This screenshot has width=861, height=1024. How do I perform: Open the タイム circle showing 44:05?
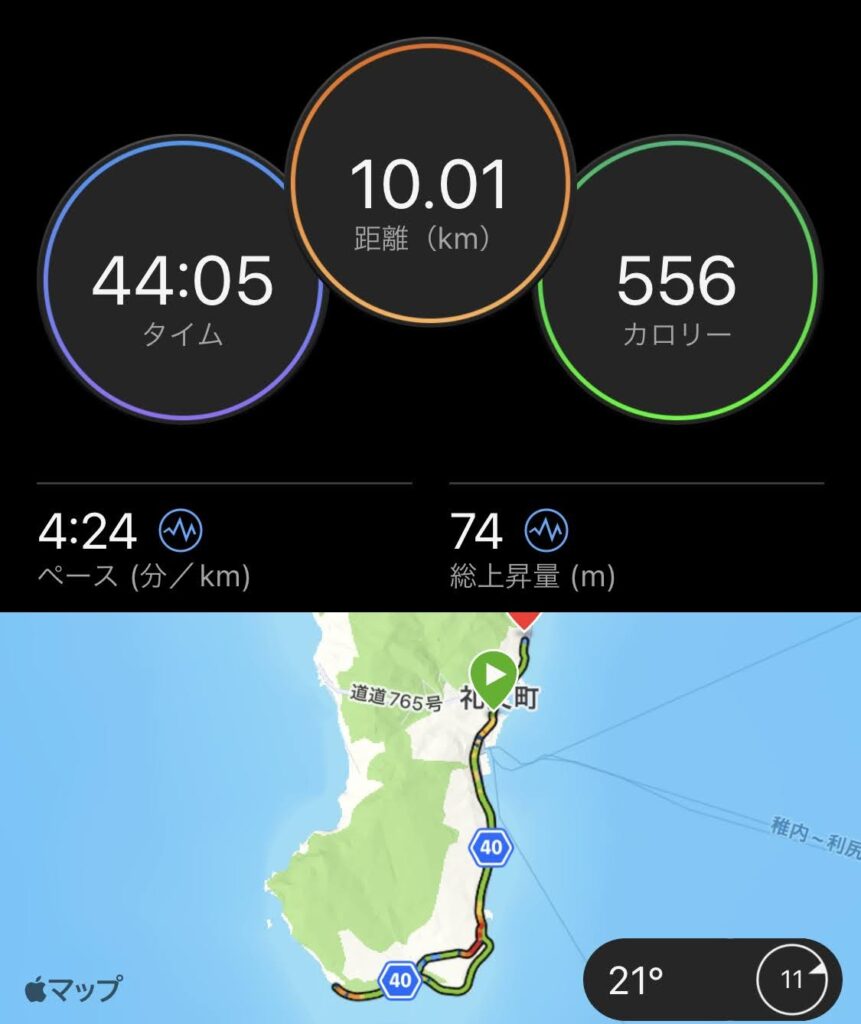tap(183, 283)
